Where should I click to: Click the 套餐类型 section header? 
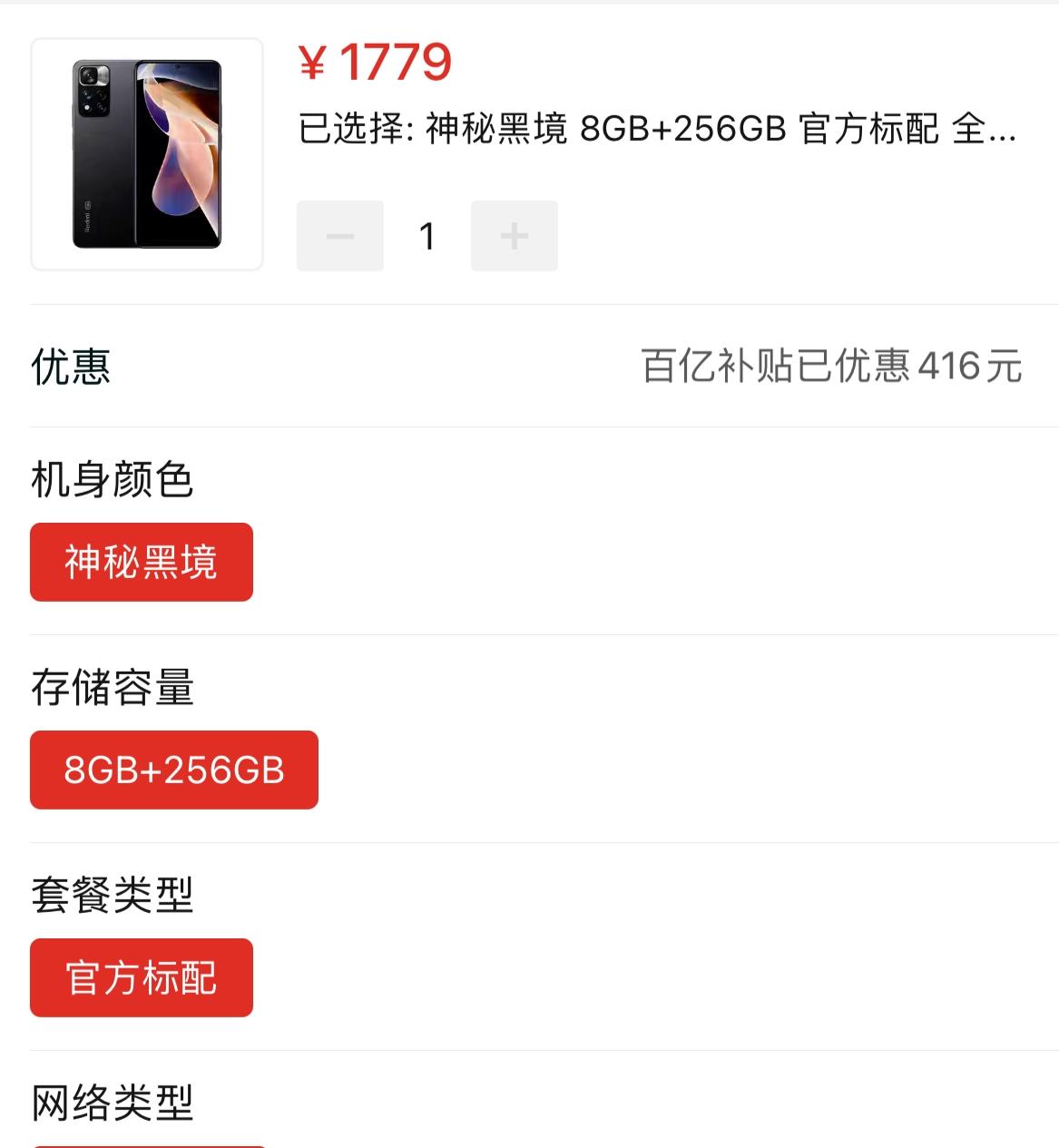(x=113, y=897)
